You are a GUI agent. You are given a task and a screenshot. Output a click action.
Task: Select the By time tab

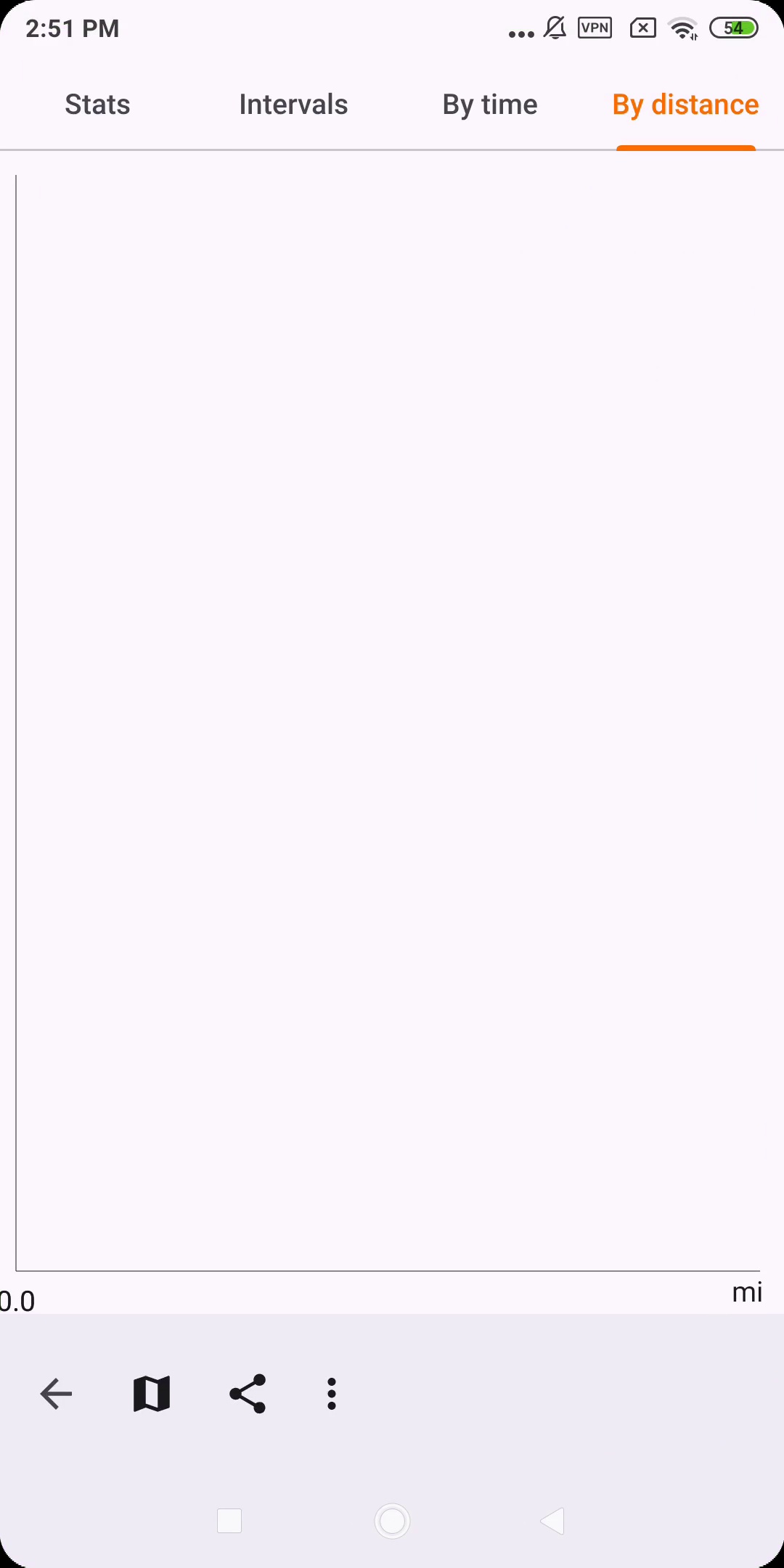tap(490, 105)
